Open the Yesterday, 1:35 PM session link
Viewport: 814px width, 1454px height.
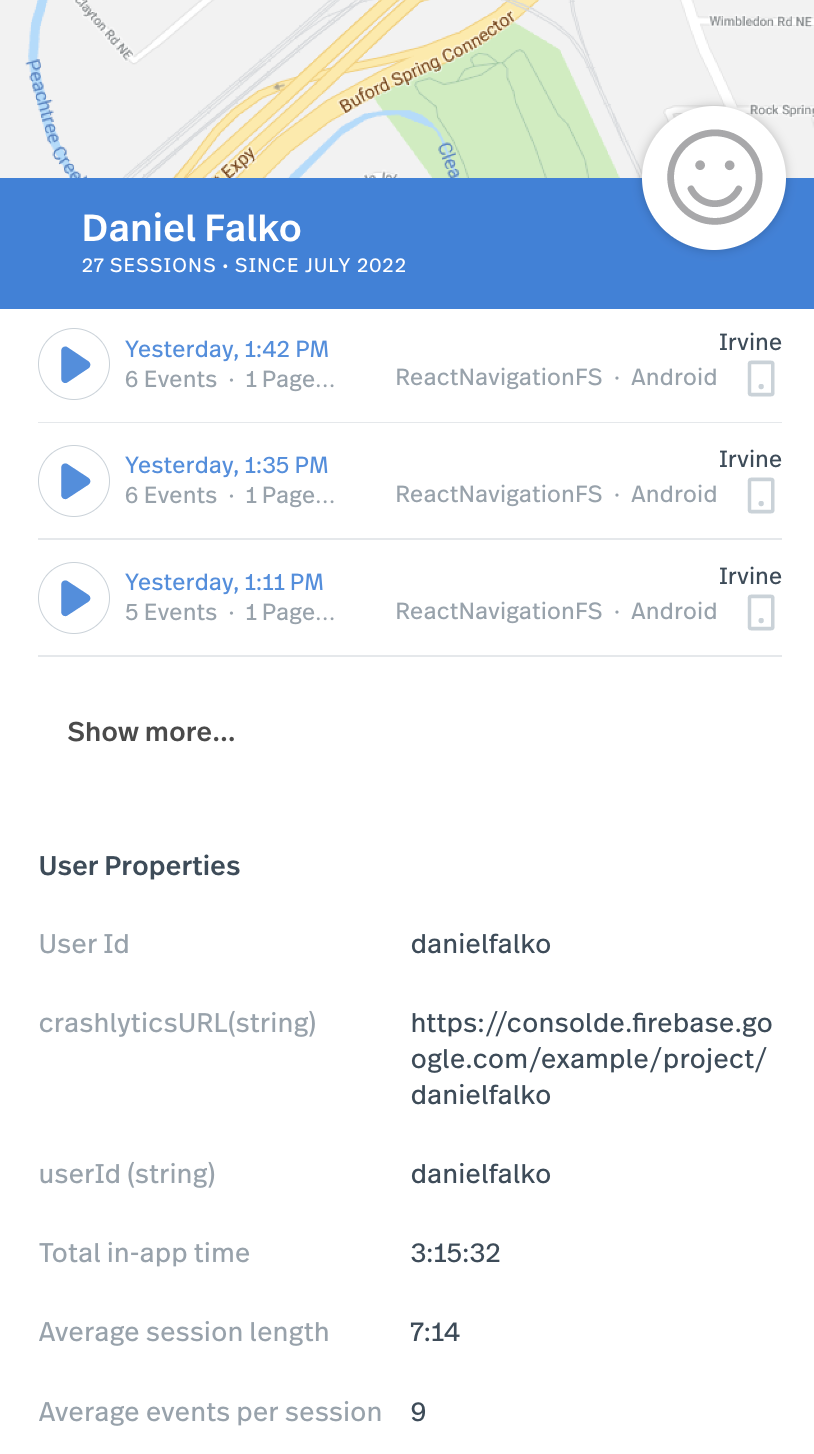pyautogui.click(x=227, y=465)
